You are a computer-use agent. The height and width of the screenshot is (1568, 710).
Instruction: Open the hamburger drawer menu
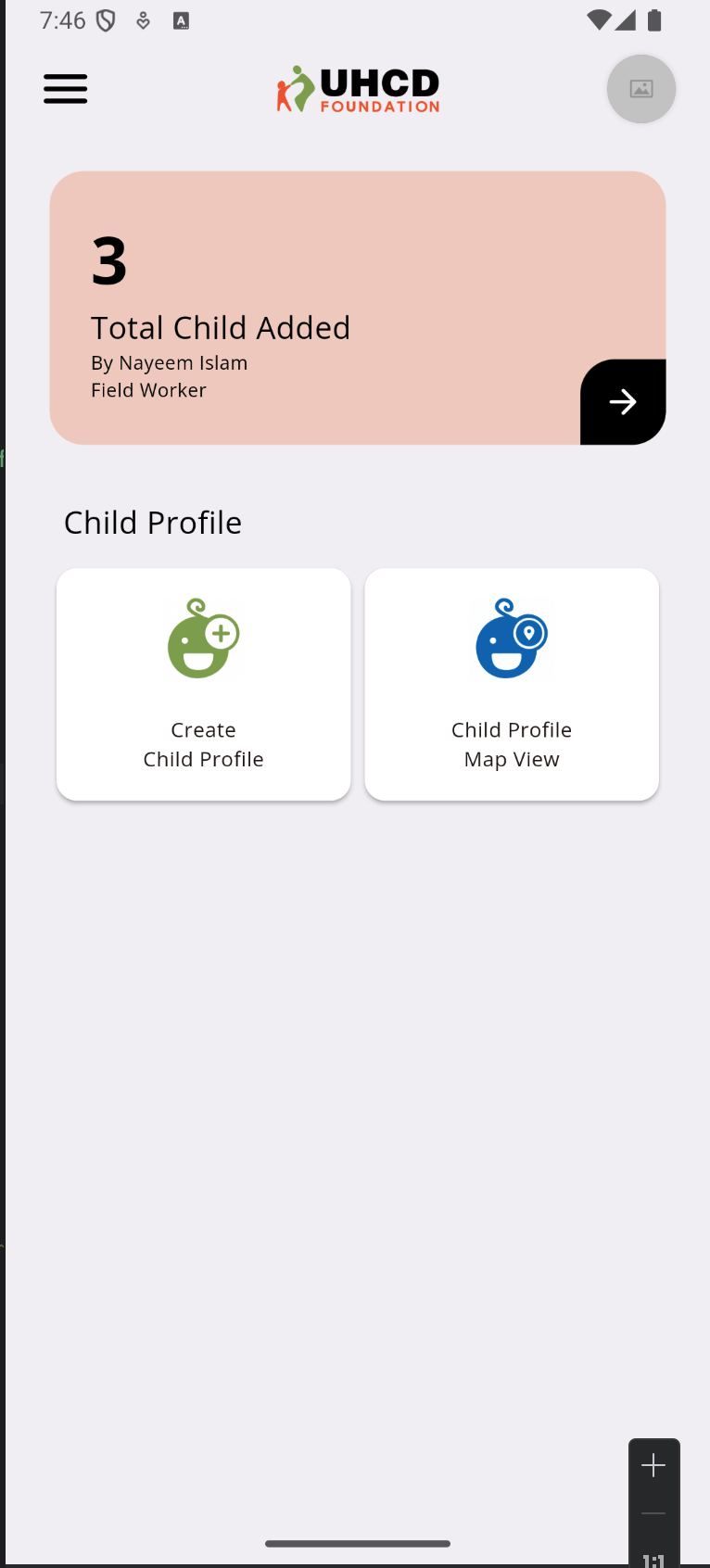65,89
